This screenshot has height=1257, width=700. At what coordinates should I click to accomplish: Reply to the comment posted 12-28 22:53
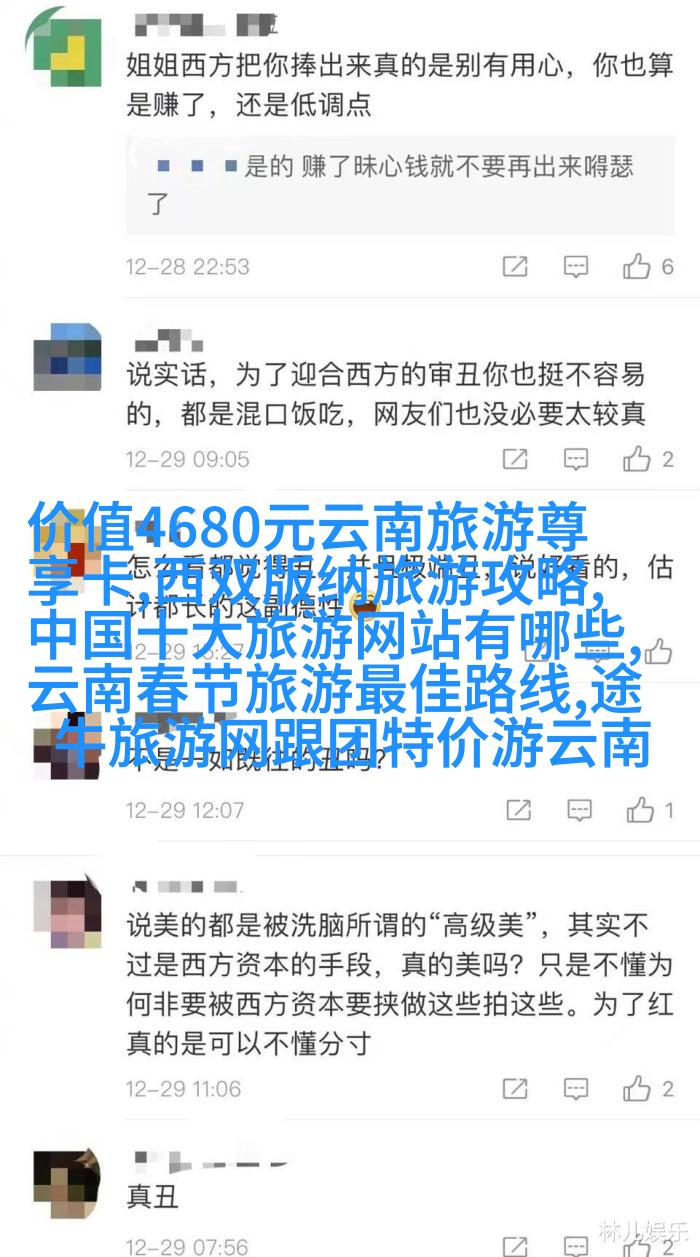(576, 266)
